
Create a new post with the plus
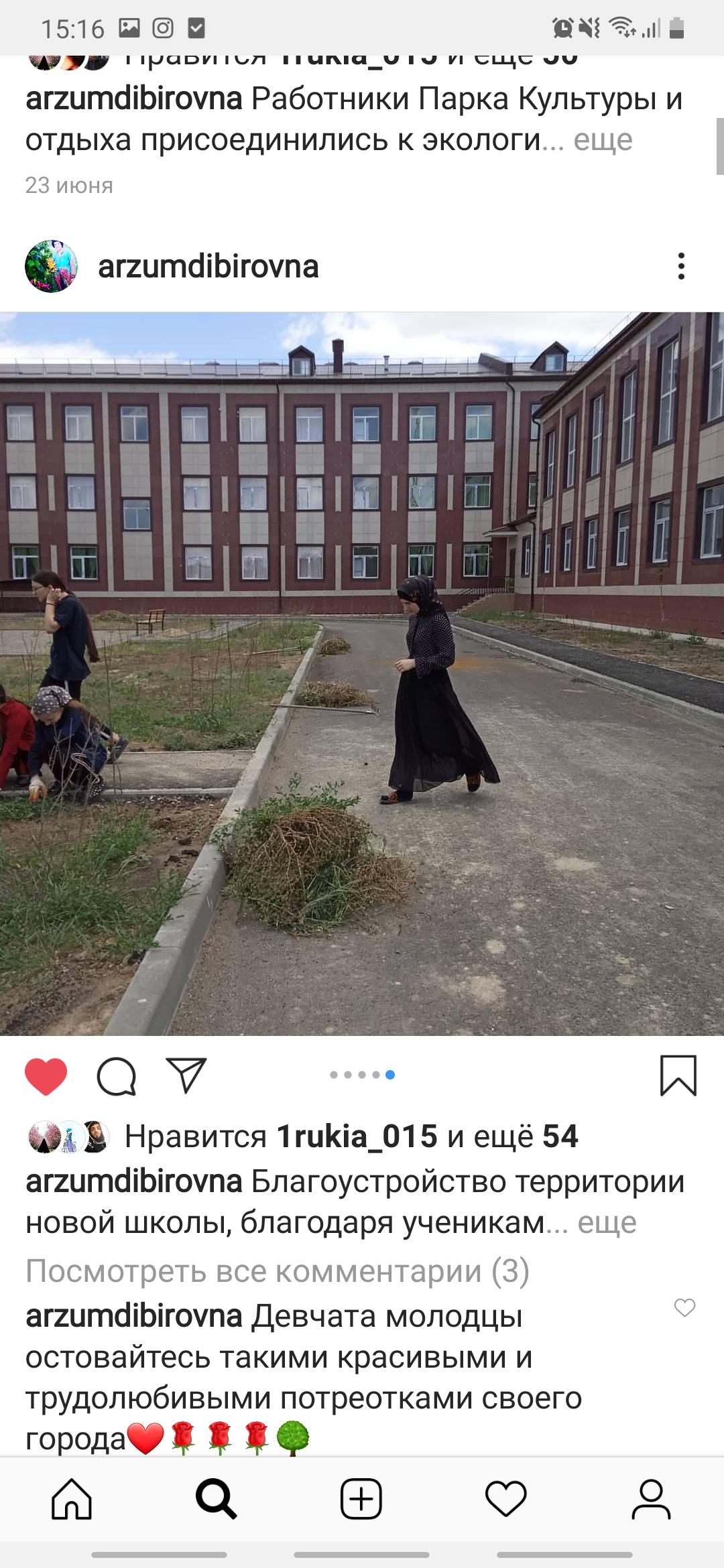361,1499
